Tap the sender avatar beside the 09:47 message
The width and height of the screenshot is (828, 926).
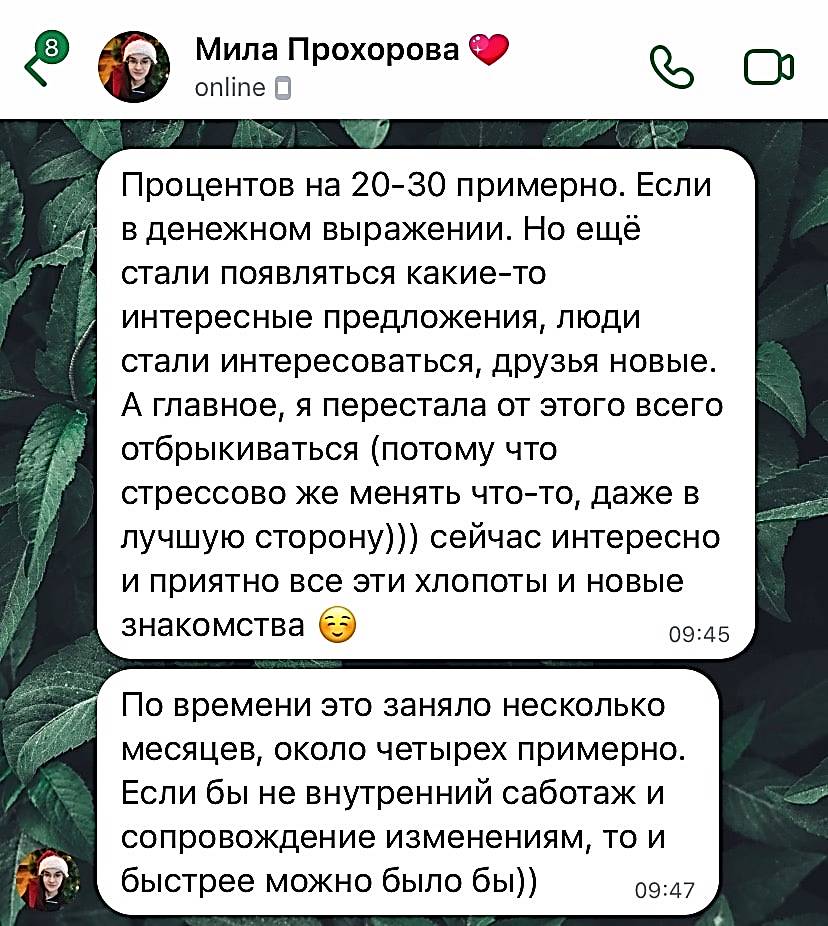click(46, 878)
